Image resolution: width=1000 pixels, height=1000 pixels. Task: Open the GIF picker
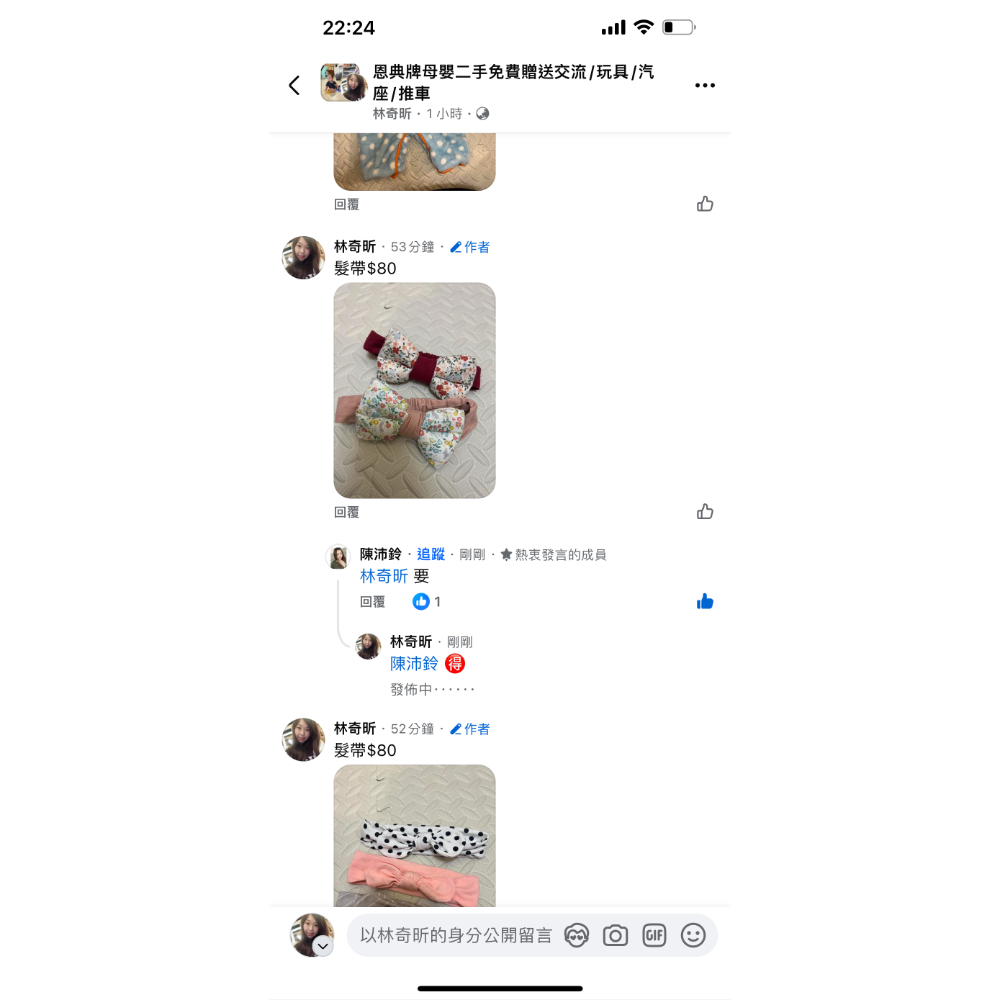pyautogui.click(x=654, y=936)
